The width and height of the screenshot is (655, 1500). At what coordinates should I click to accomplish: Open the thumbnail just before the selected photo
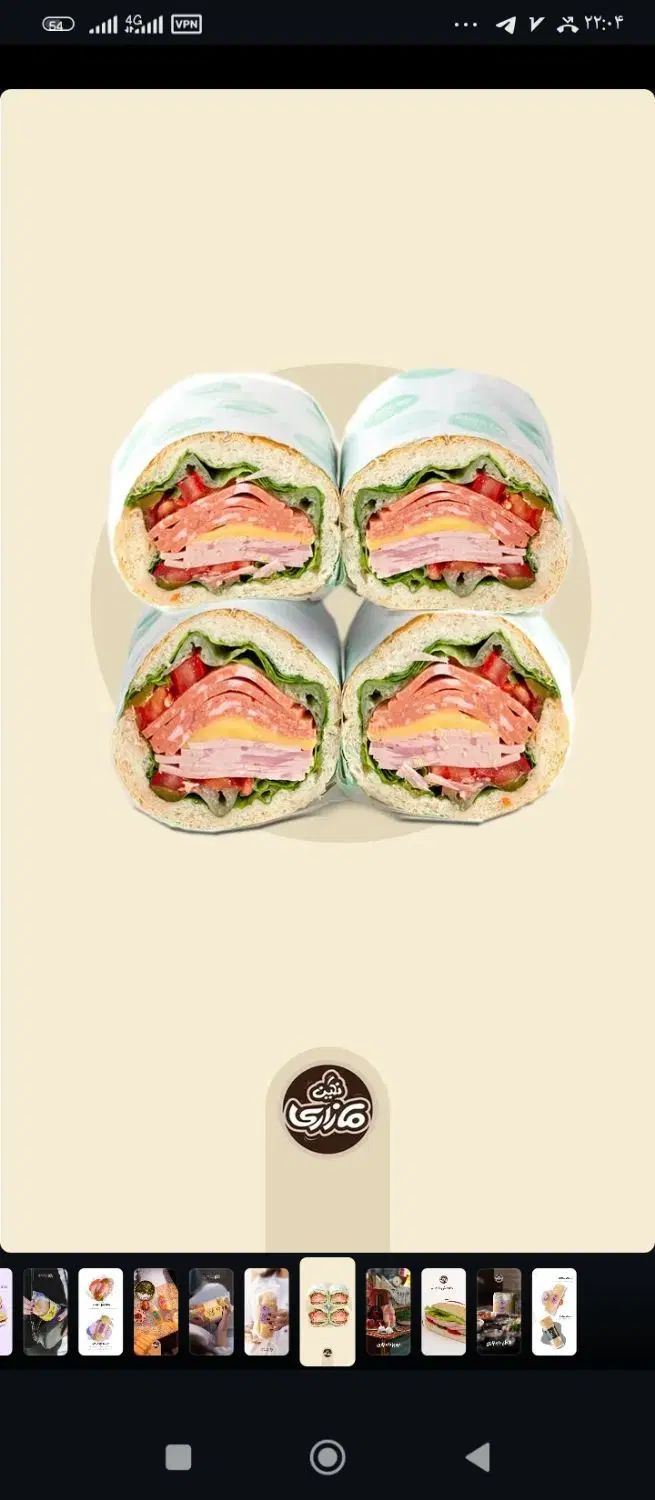266,1311
